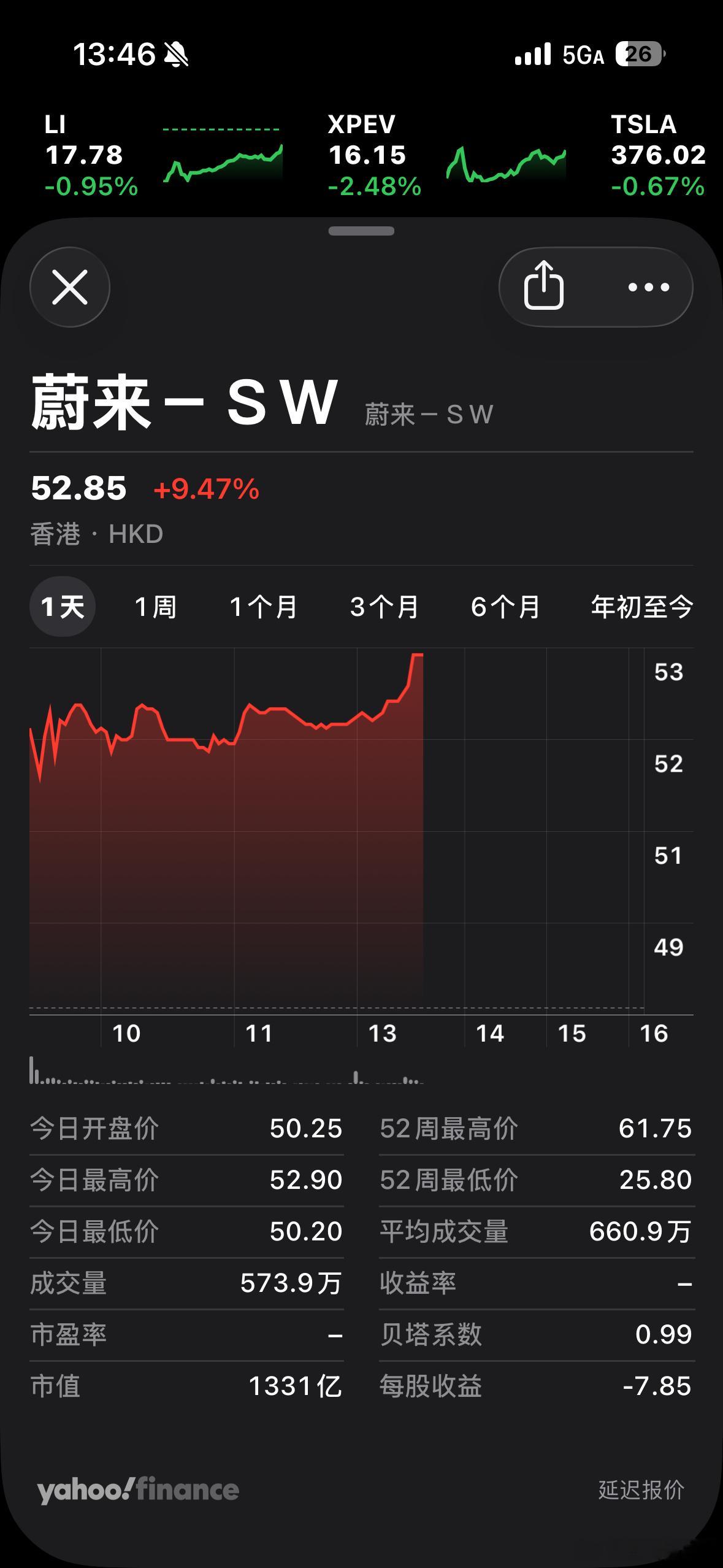723x1568 pixels.
Task: Open Yahoo Finance source link
Action: click(x=137, y=1490)
